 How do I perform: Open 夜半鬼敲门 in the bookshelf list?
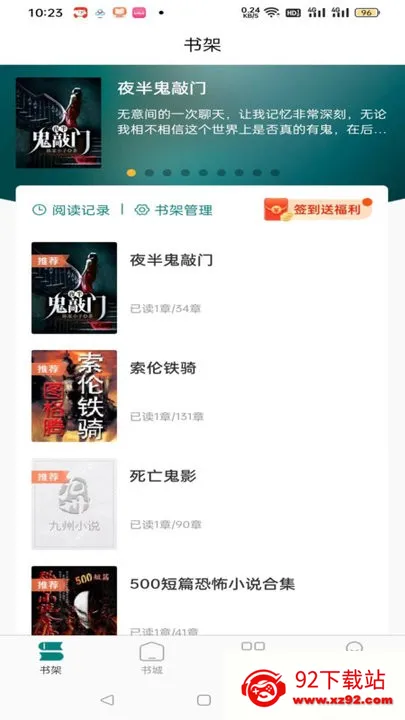(202, 287)
